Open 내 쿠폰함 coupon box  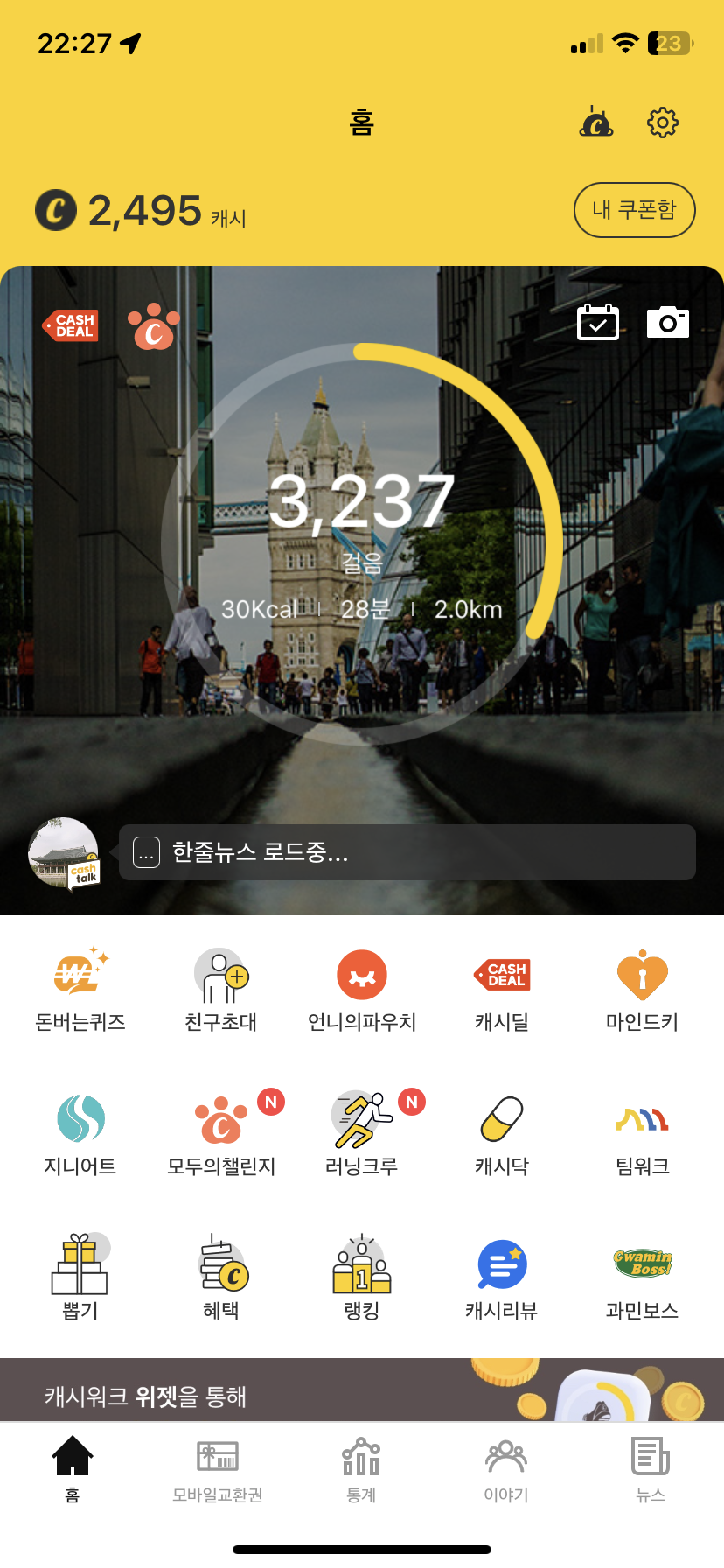click(x=634, y=210)
